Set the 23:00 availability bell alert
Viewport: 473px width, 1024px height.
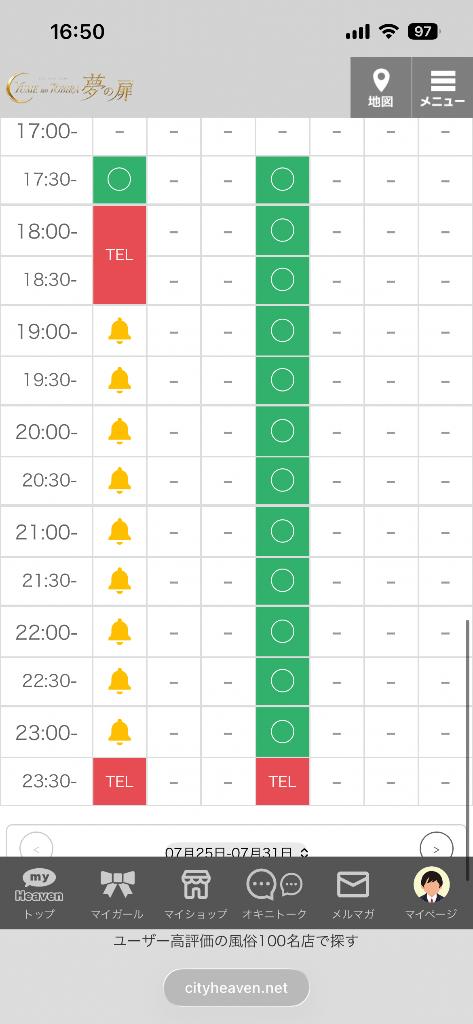120,731
